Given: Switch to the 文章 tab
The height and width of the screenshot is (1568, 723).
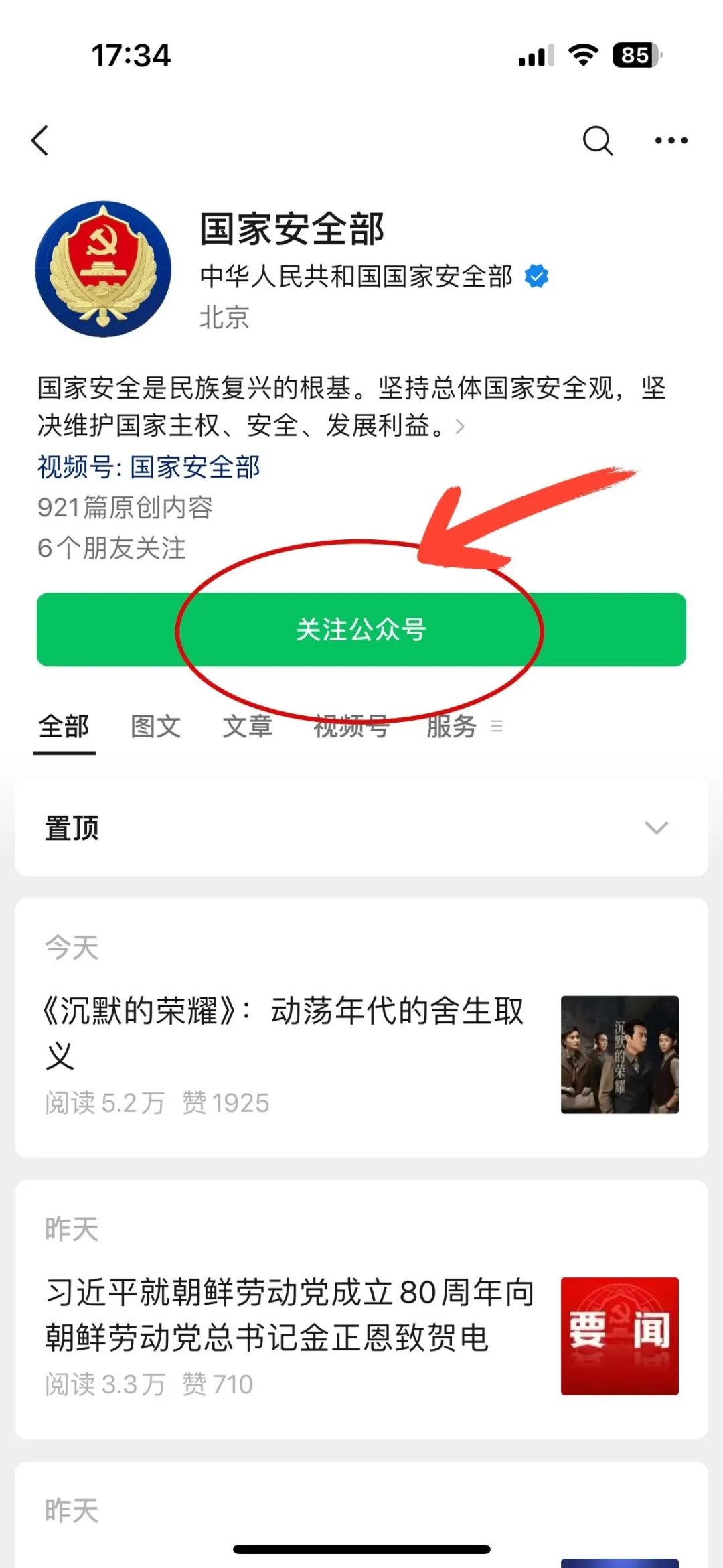Looking at the screenshot, I should point(247,726).
